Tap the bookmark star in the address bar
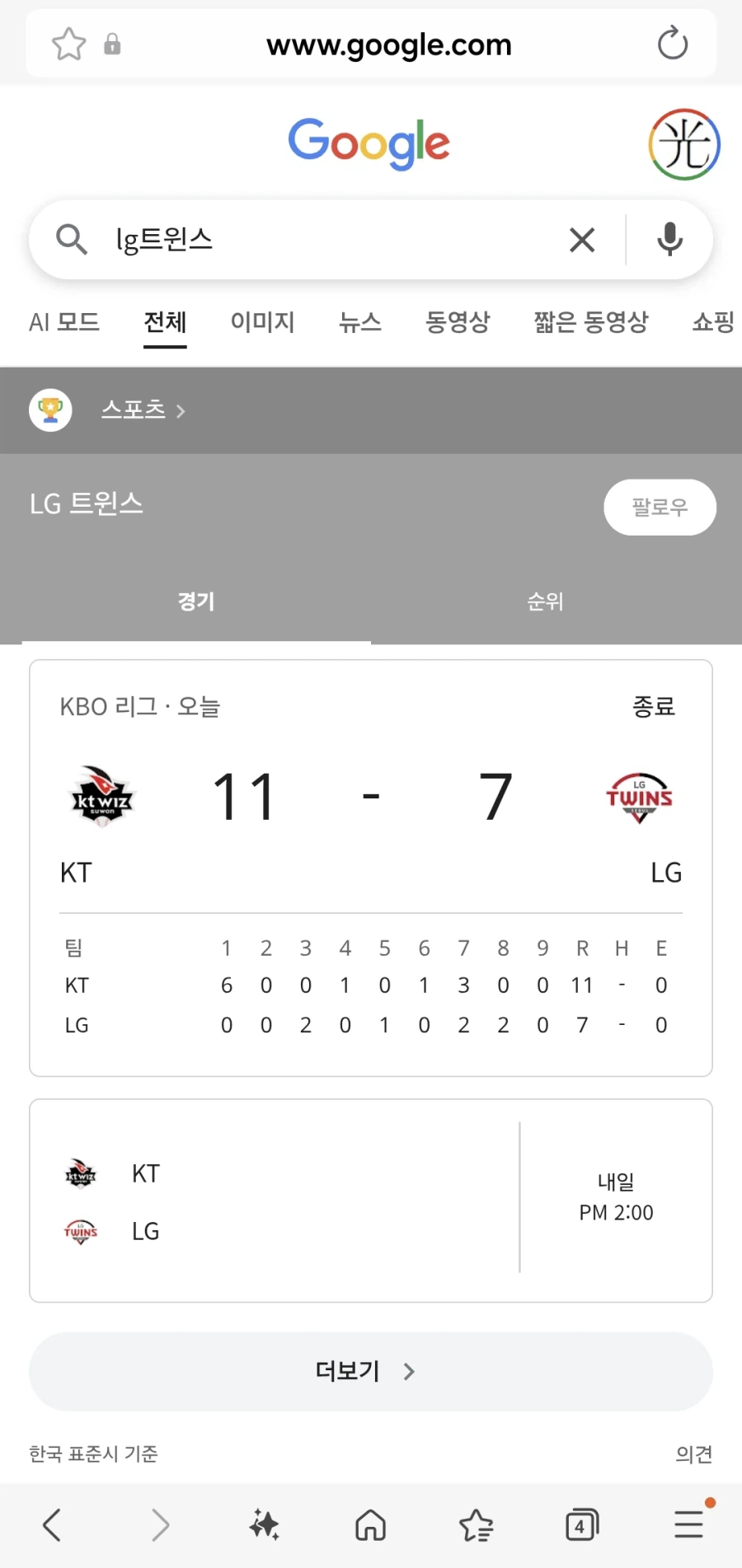The width and height of the screenshot is (742, 1568). [x=68, y=44]
